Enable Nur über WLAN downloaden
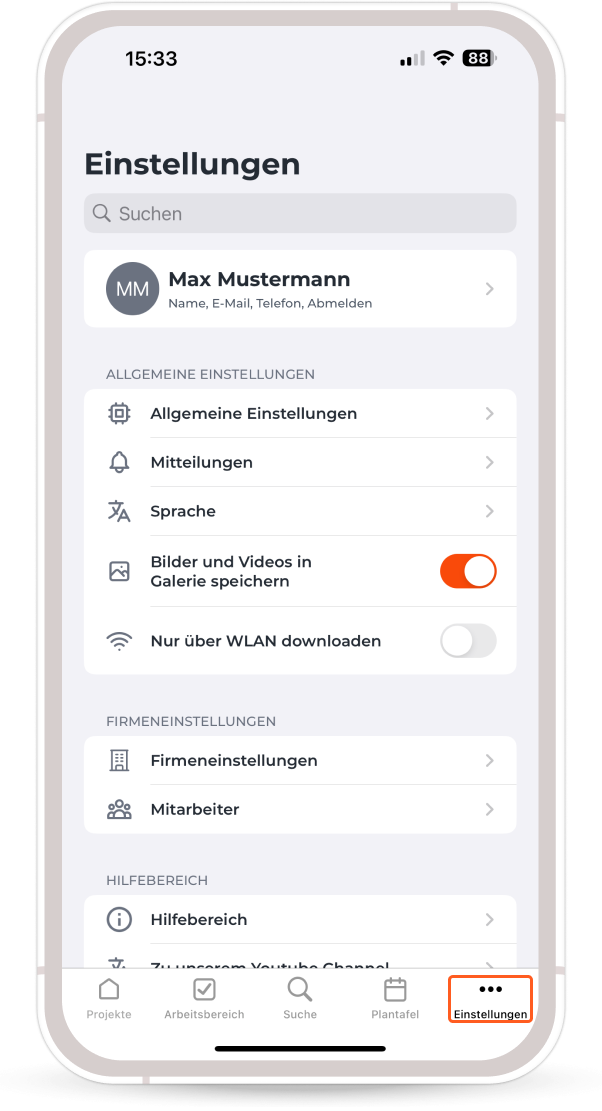 click(468, 641)
